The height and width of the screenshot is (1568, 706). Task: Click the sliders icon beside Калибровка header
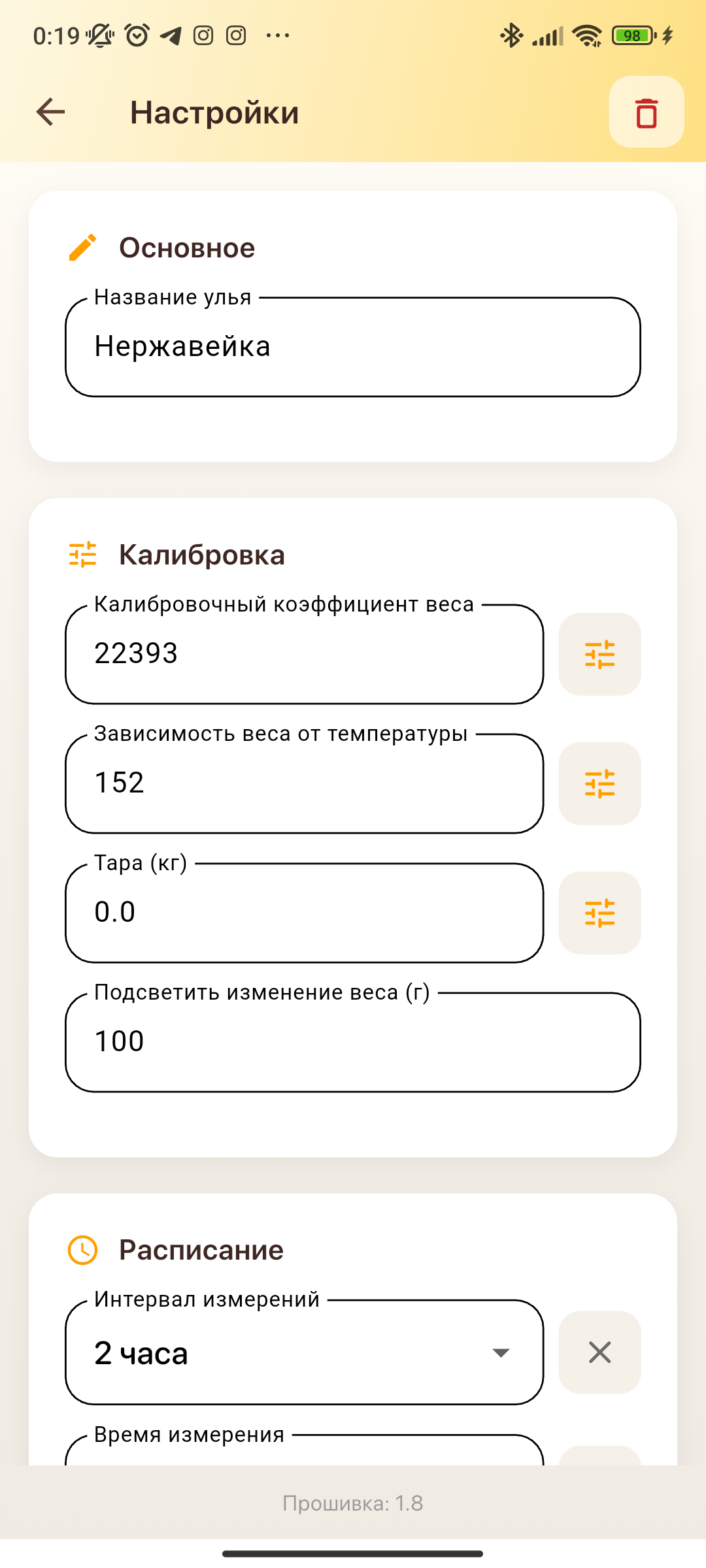click(x=82, y=554)
